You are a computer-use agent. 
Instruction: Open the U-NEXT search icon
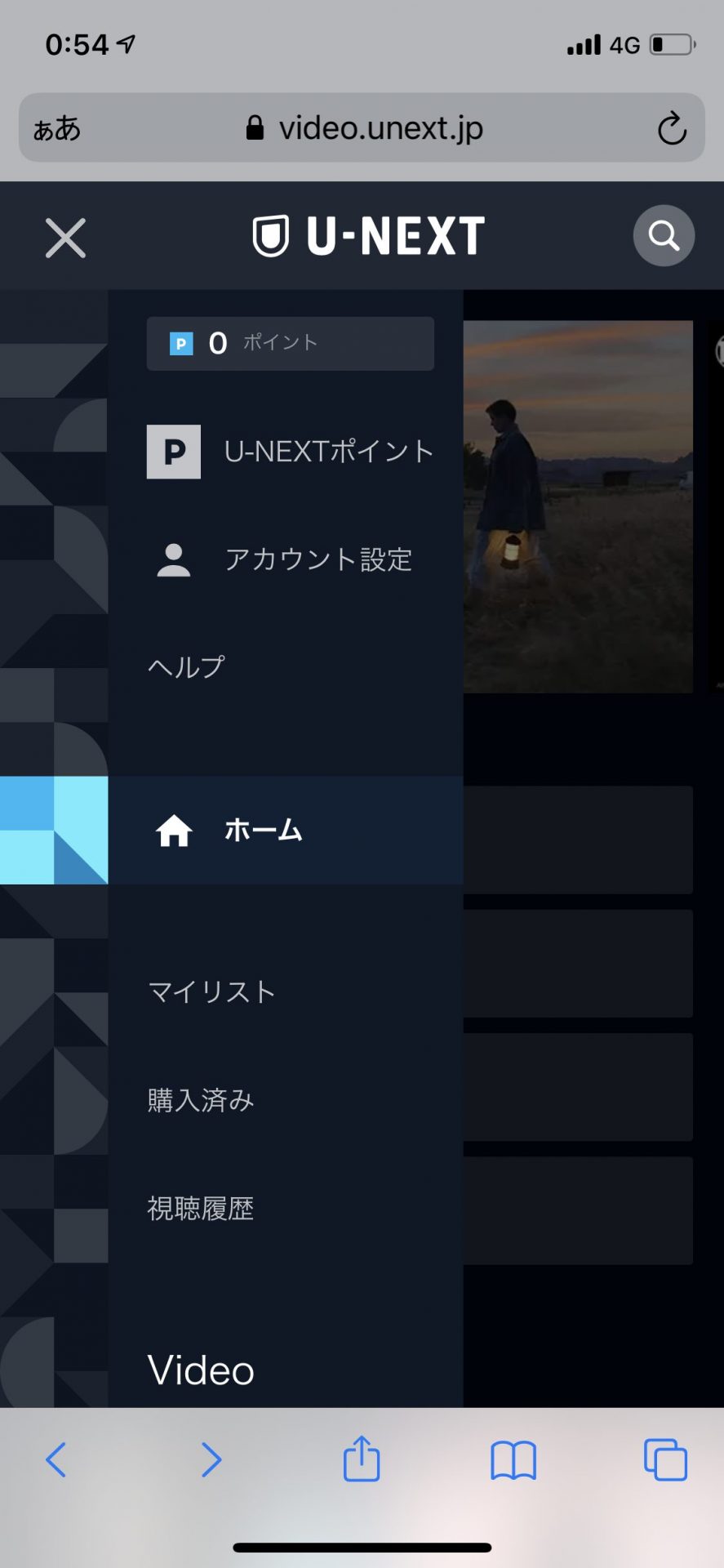664,236
